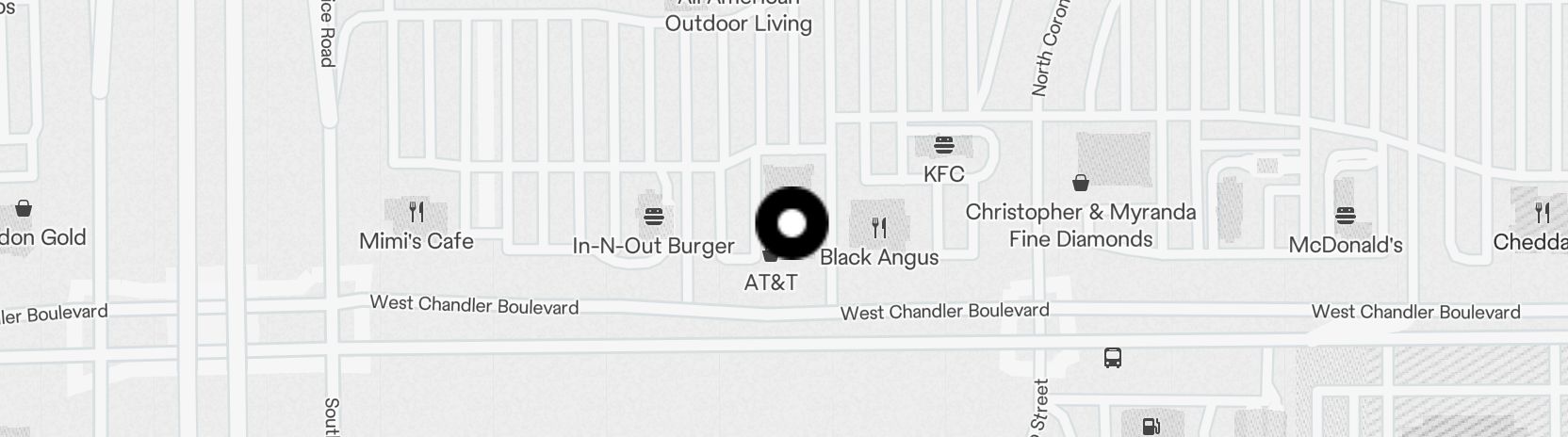
Task: Select Christopher & Myranda Fine Diamonds marker
Action: pyautogui.click(x=1081, y=183)
